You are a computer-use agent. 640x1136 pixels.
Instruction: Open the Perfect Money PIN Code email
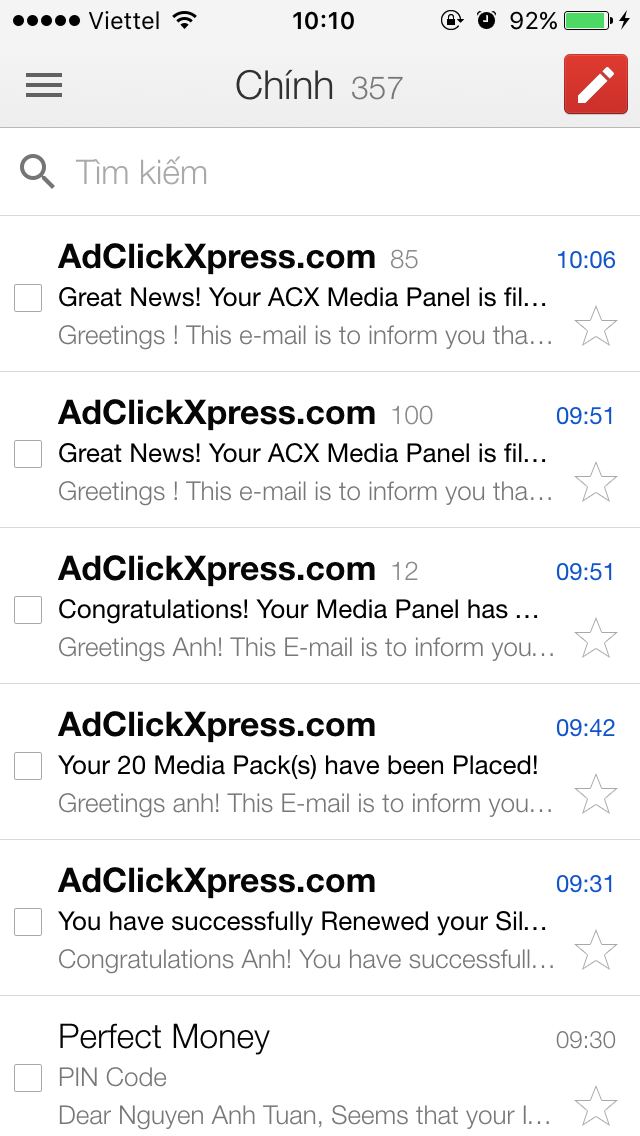(x=300, y=1077)
